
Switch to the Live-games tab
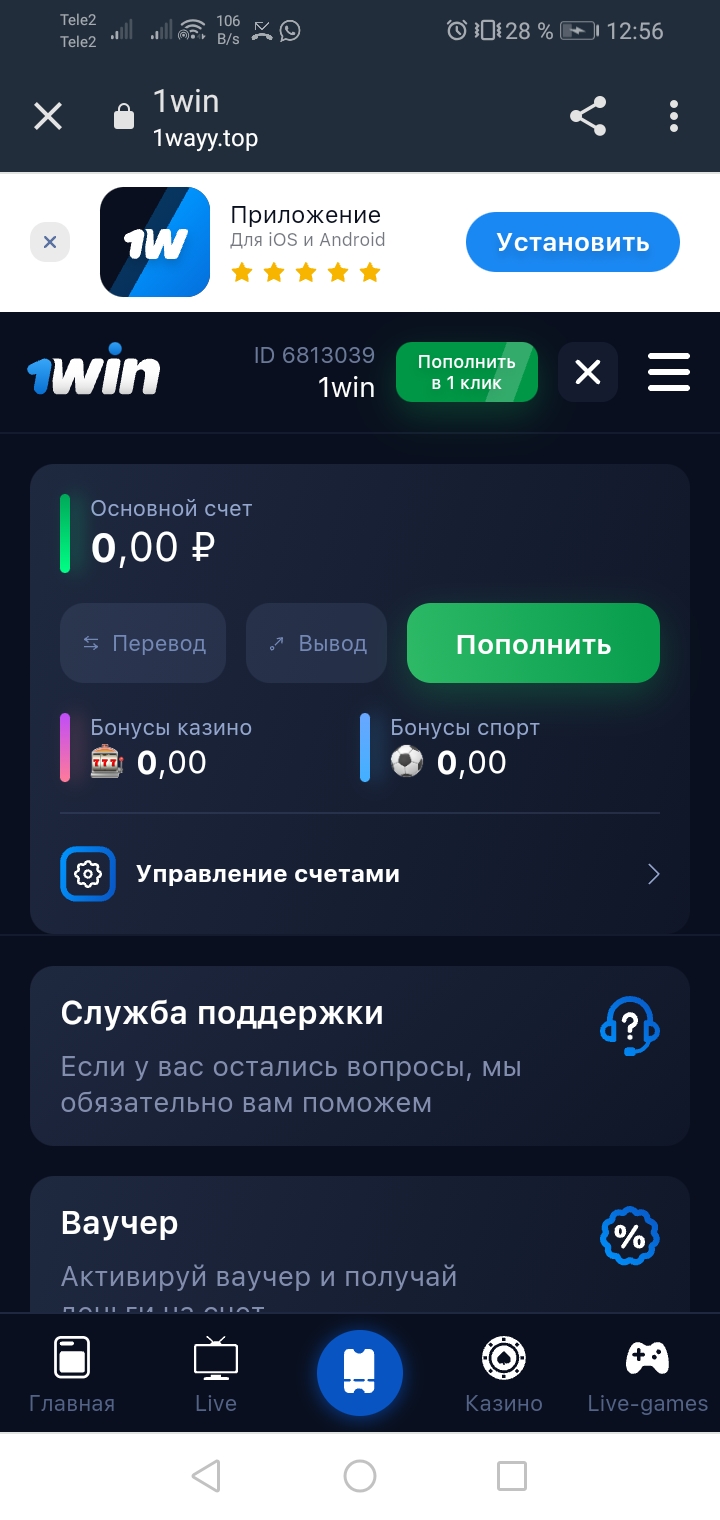647,1375
